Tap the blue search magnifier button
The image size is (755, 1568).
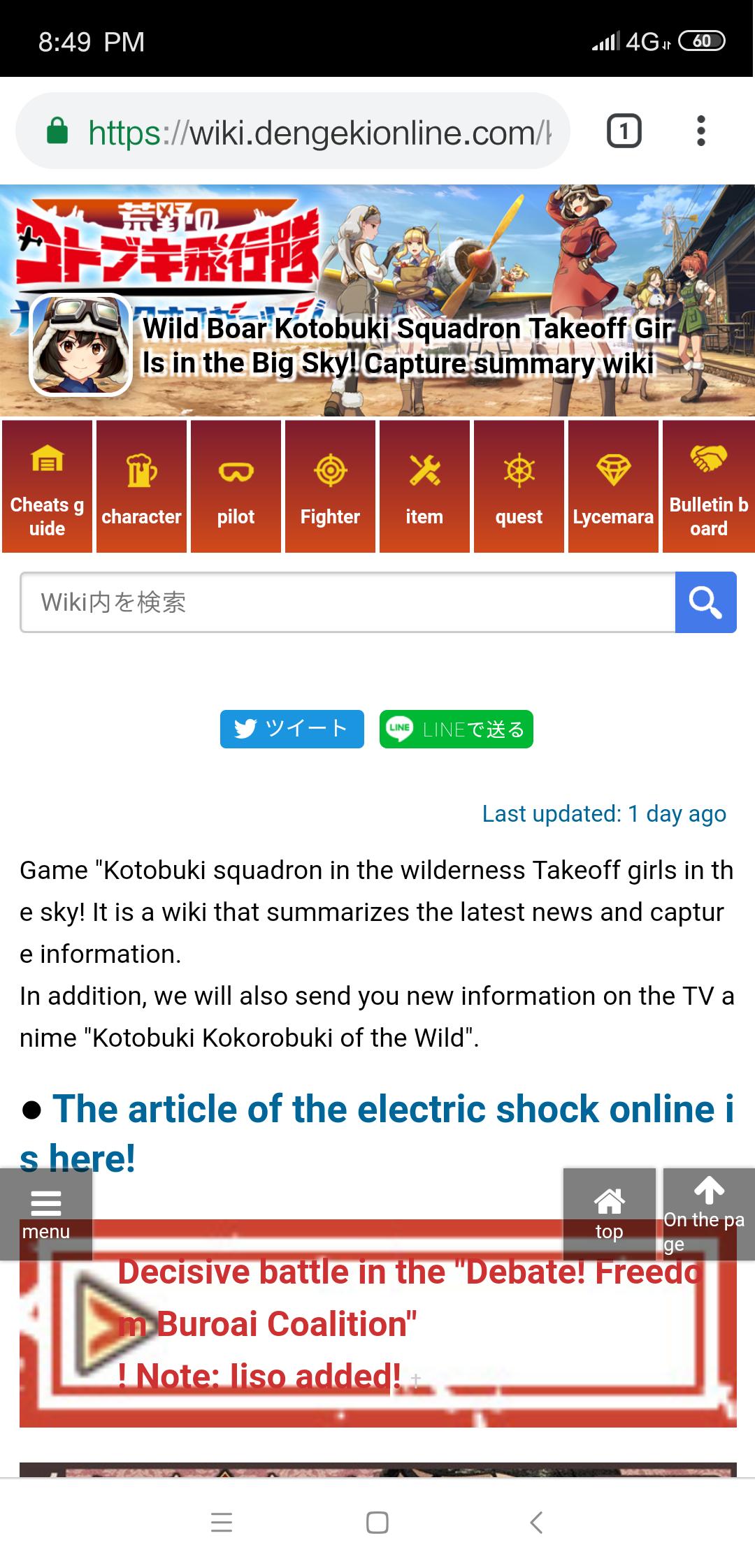pyautogui.click(x=705, y=602)
